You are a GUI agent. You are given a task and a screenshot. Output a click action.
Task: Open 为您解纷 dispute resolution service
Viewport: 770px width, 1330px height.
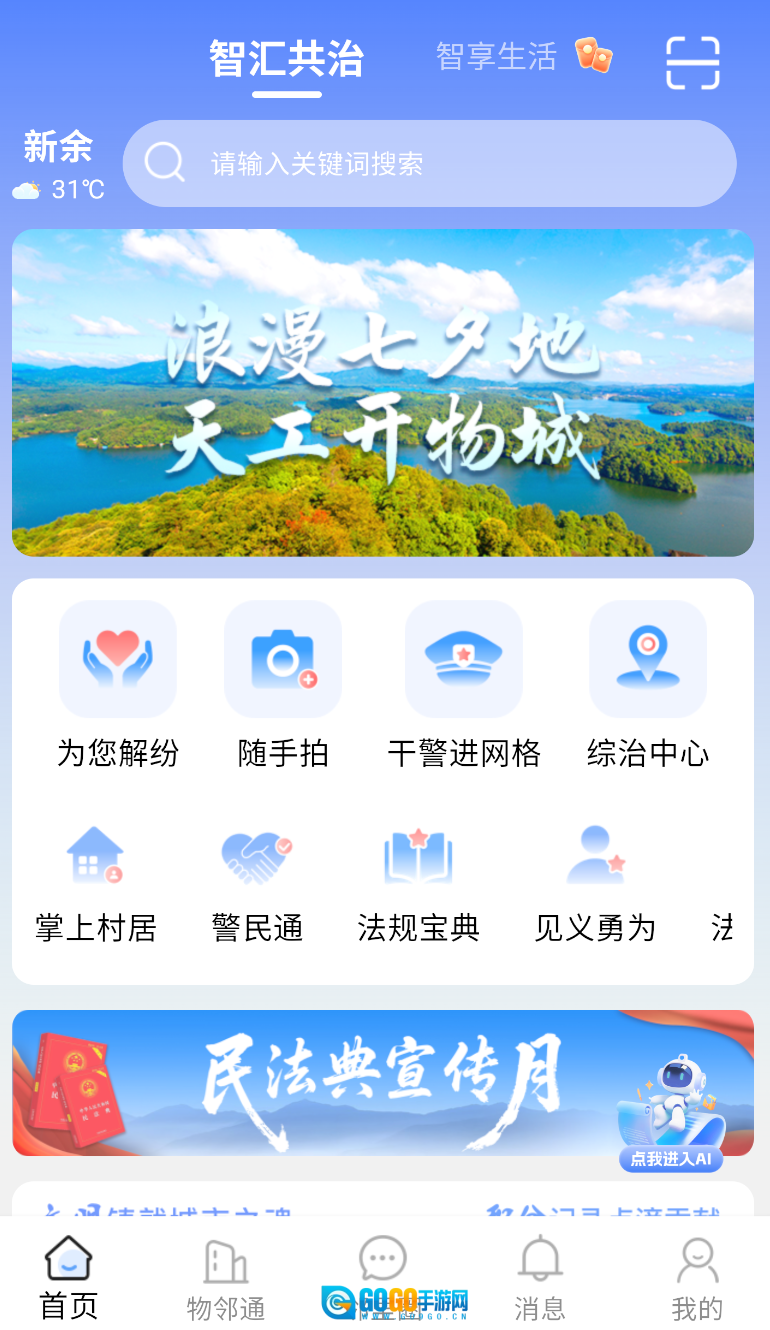[118, 659]
